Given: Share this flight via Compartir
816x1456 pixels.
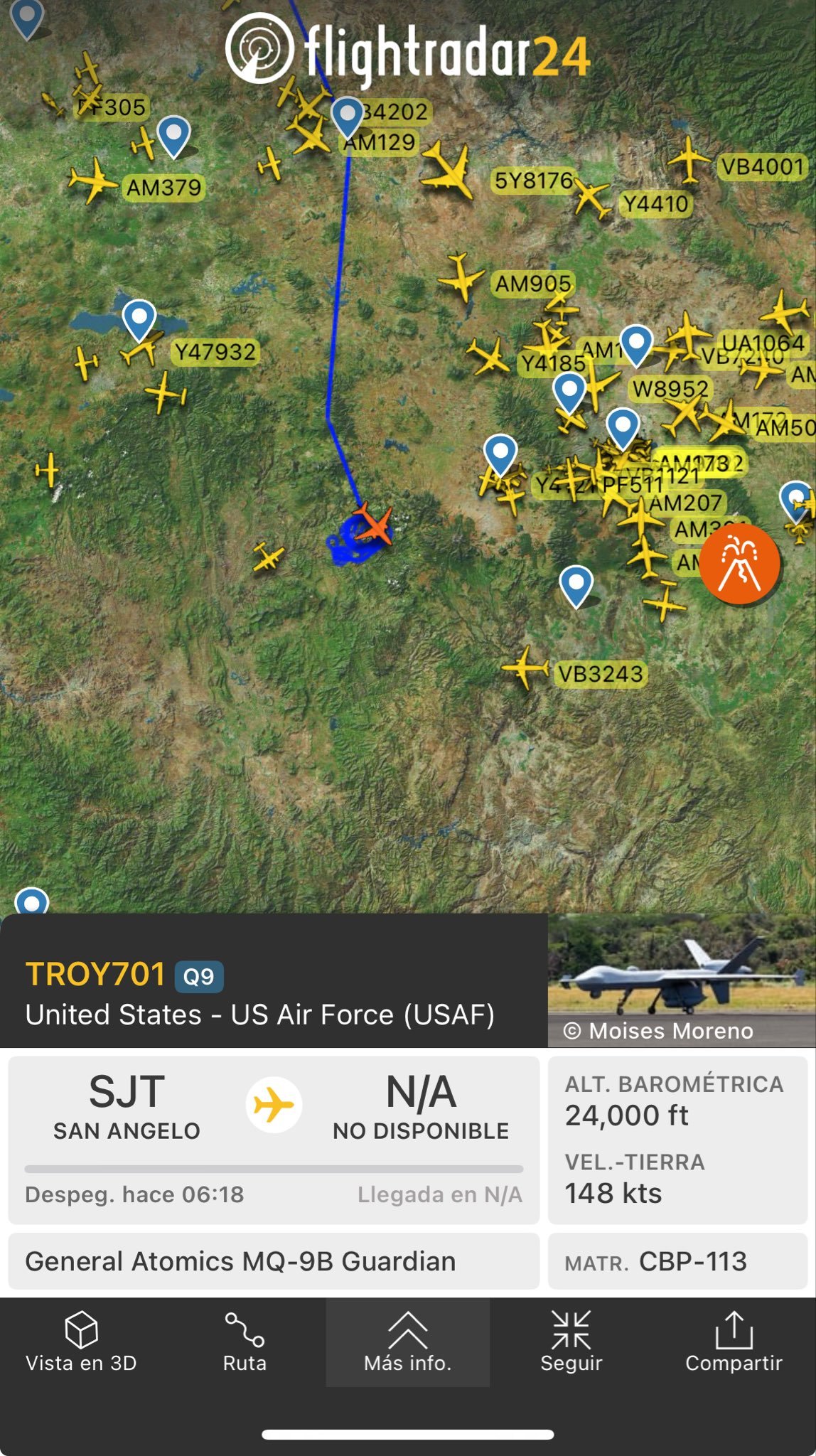Looking at the screenshot, I should click(734, 1342).
